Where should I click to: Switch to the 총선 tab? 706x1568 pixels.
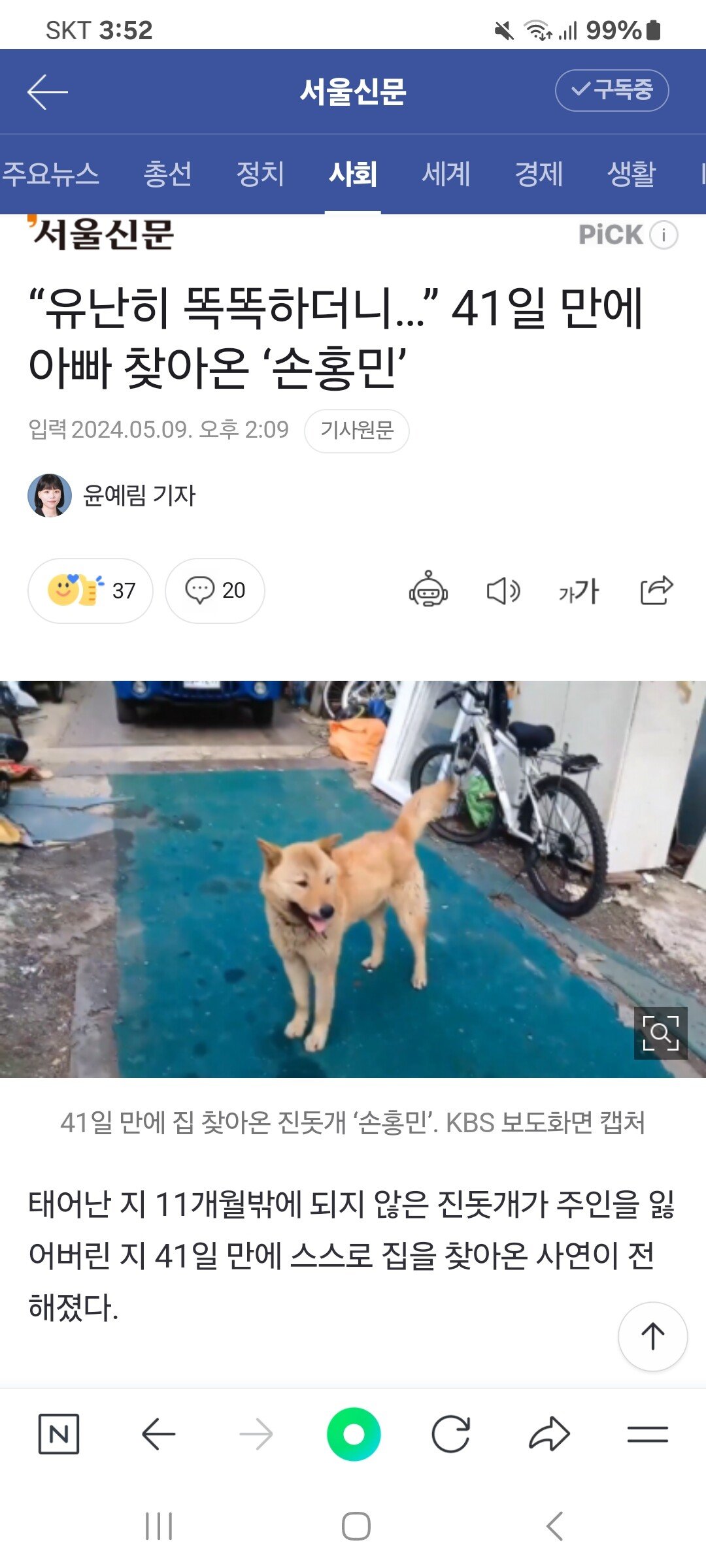167,174
